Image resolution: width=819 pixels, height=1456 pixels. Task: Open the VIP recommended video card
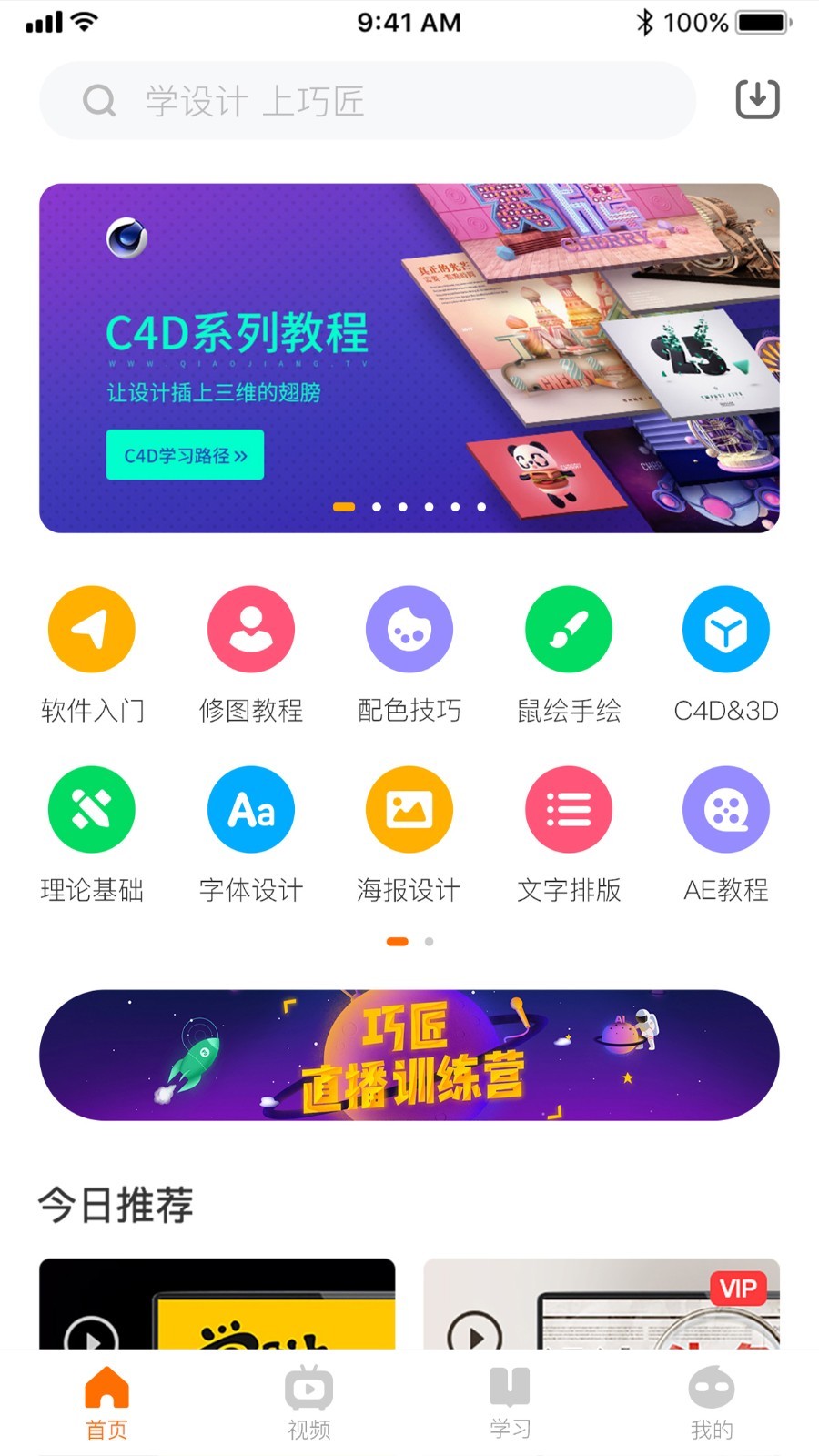[x=602, y=1306]
